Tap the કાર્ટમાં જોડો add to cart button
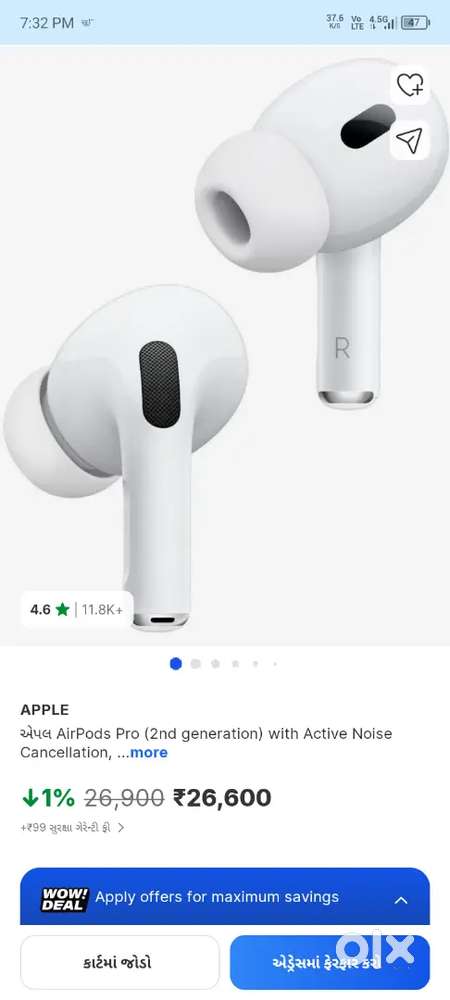The width and height of the screenshot is (450, 1000). [x=120, y=962]
